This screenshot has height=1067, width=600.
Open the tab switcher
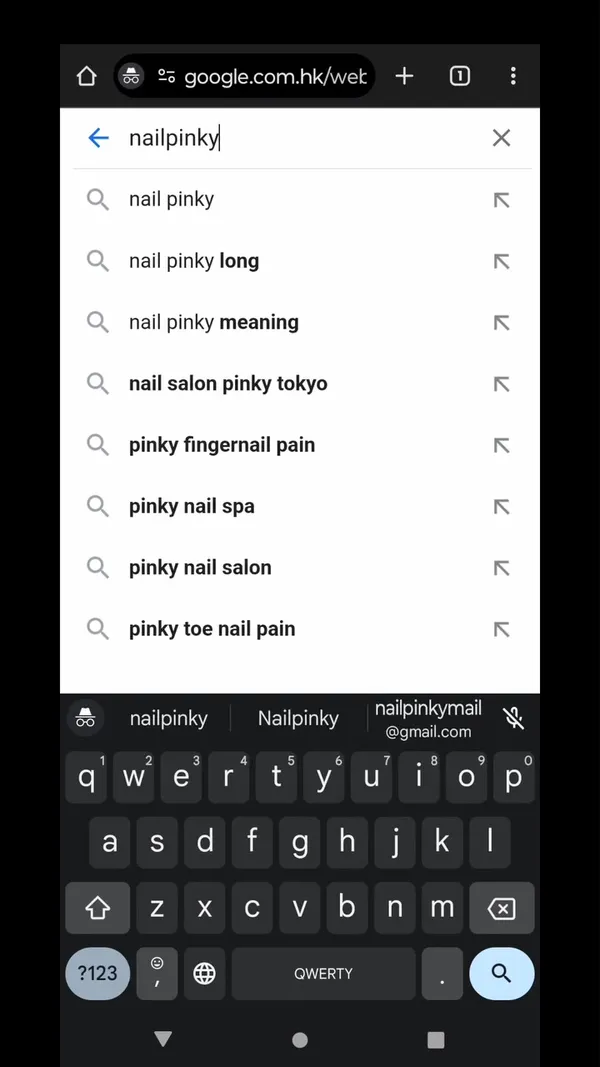pos(460,76)
